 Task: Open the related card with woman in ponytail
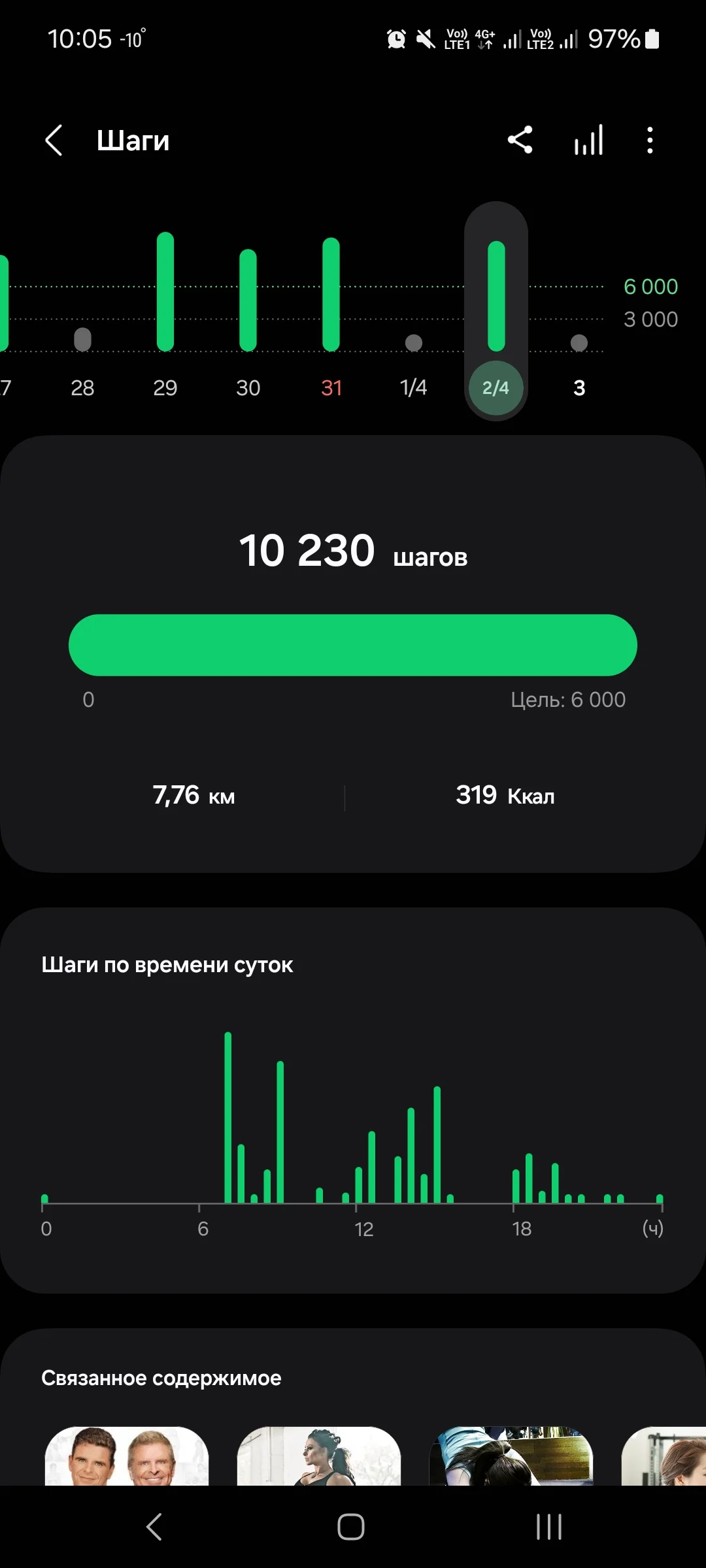[x=318, y=1456]
